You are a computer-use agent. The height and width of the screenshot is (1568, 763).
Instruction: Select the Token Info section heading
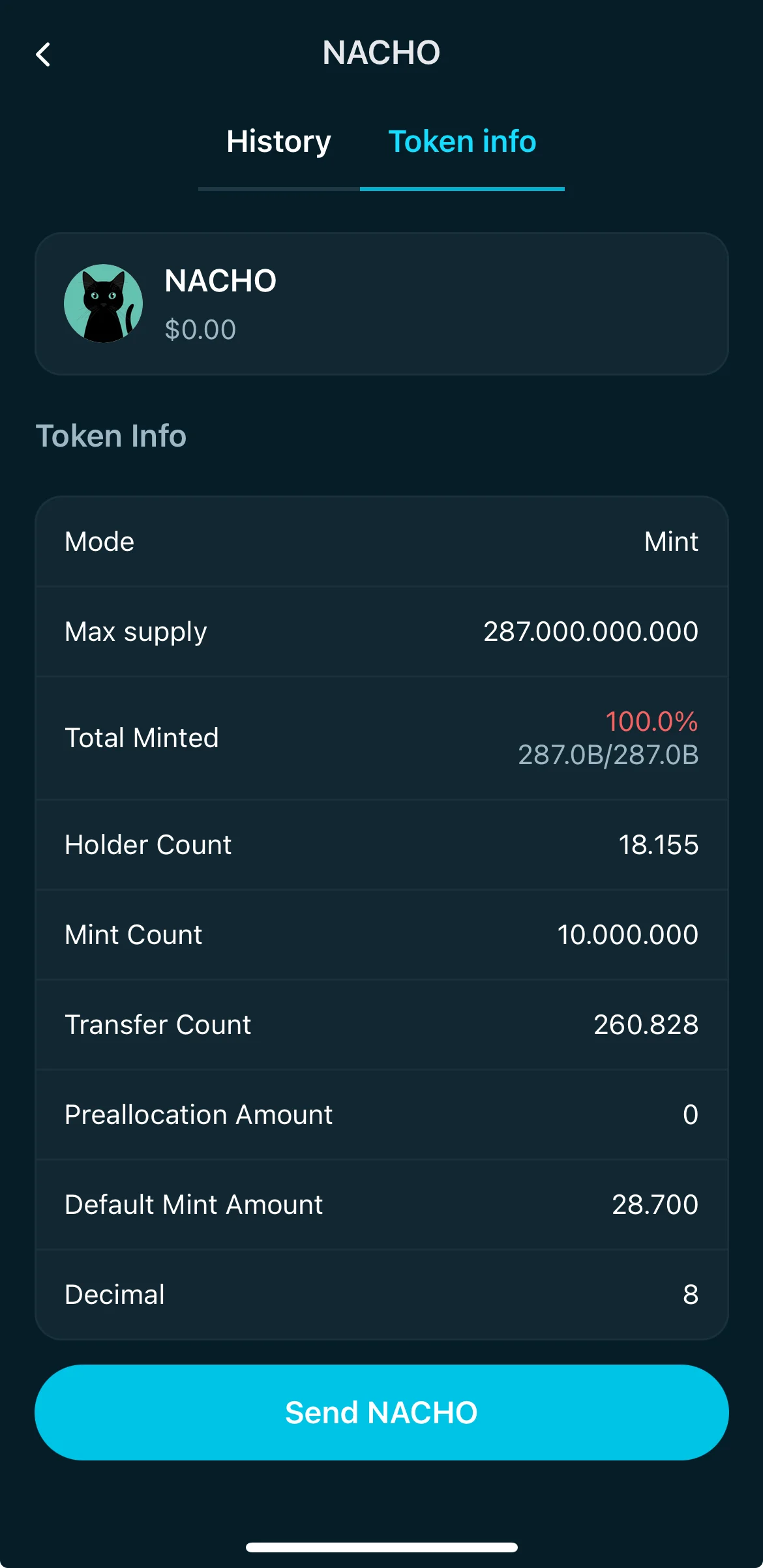[111, 436]
